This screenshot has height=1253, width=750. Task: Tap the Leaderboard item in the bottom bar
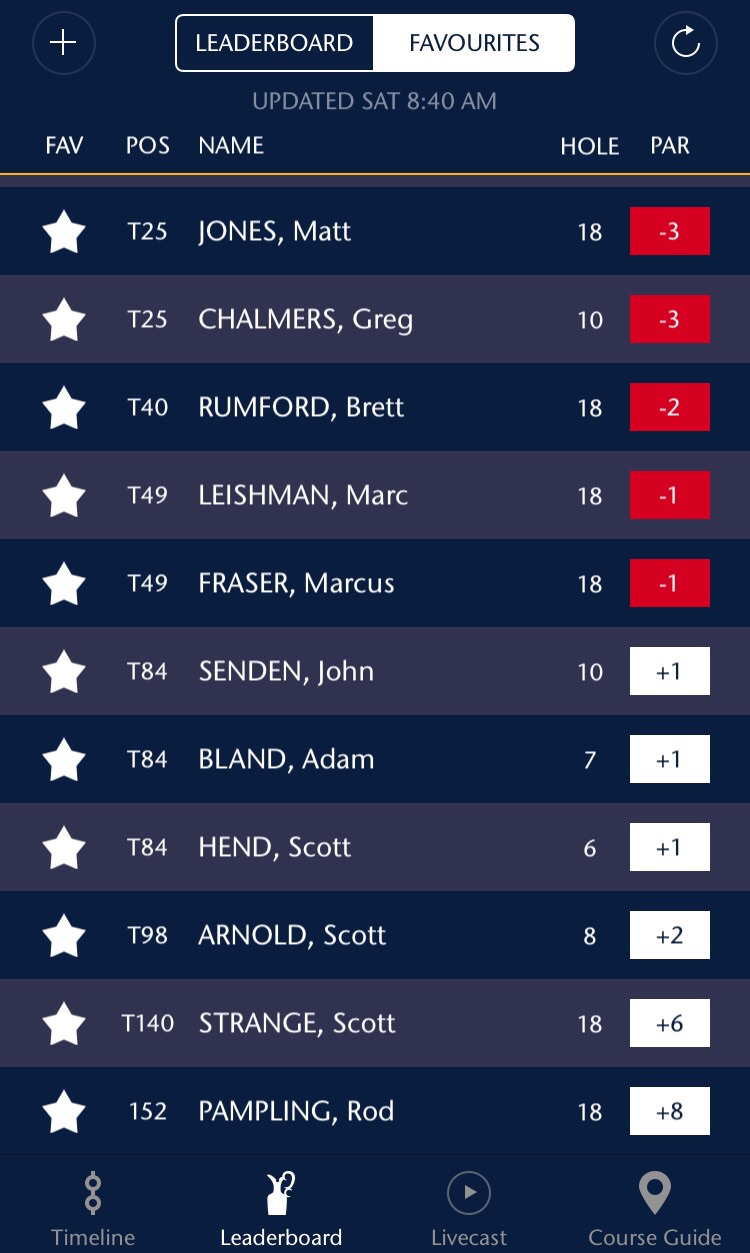pyautogui.click(x=281, y=1208)
